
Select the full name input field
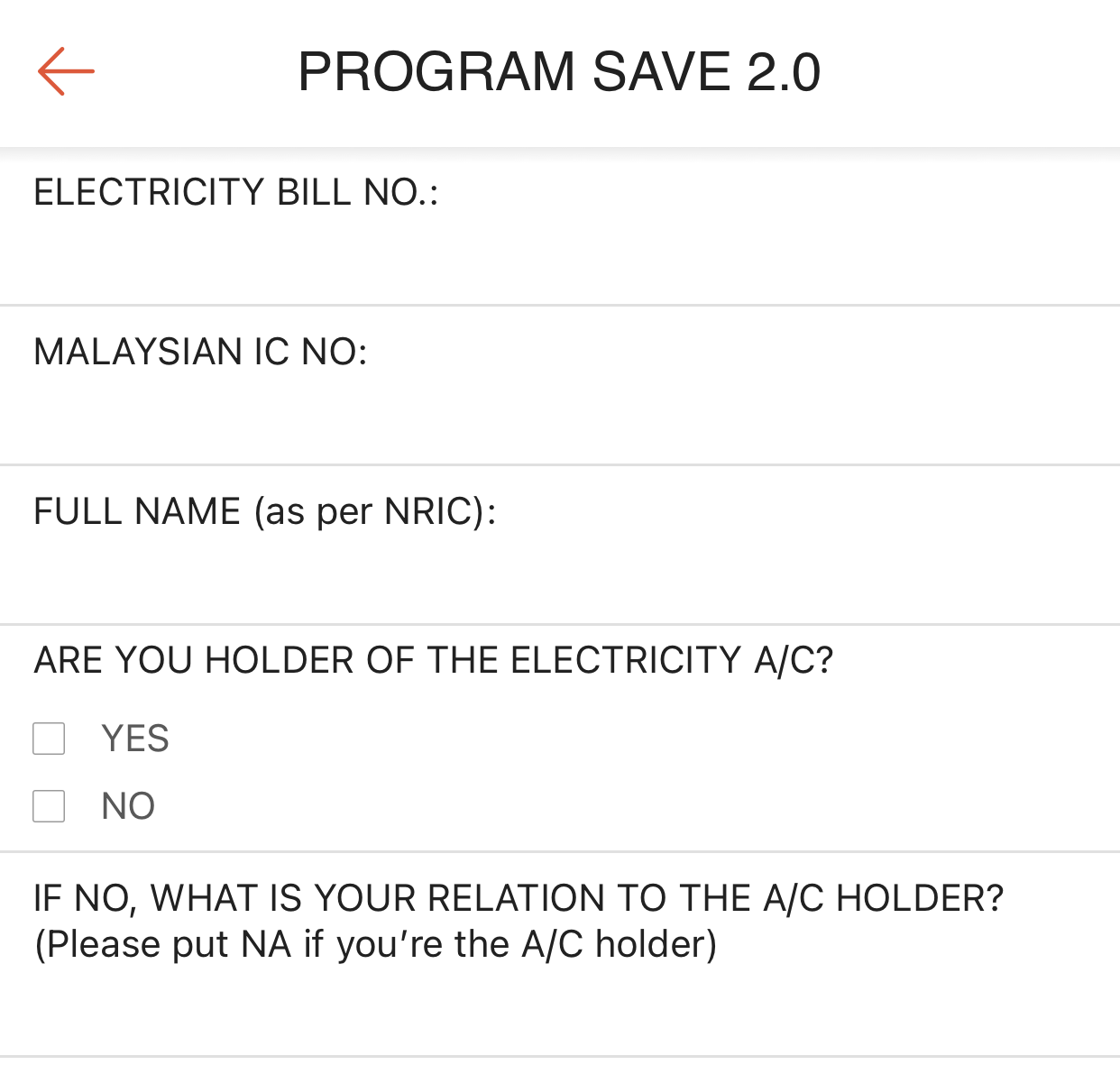[x=559, y=576]
